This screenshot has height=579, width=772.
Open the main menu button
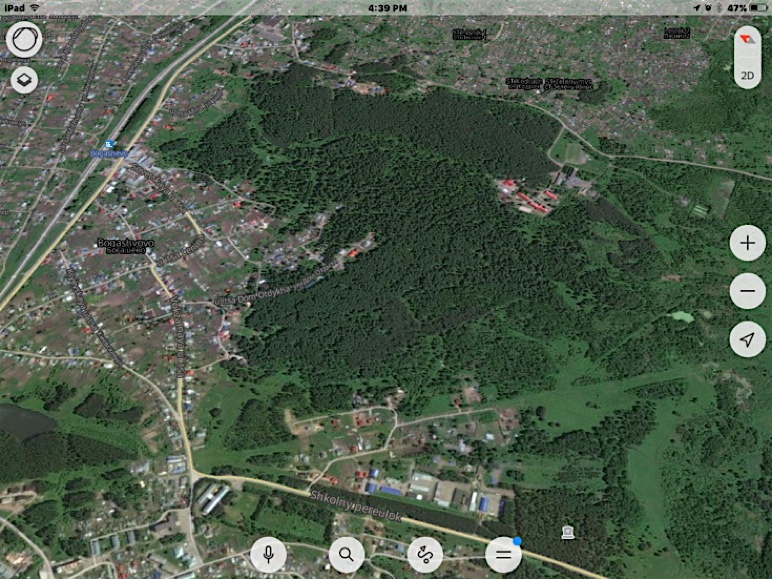(503, 554)
